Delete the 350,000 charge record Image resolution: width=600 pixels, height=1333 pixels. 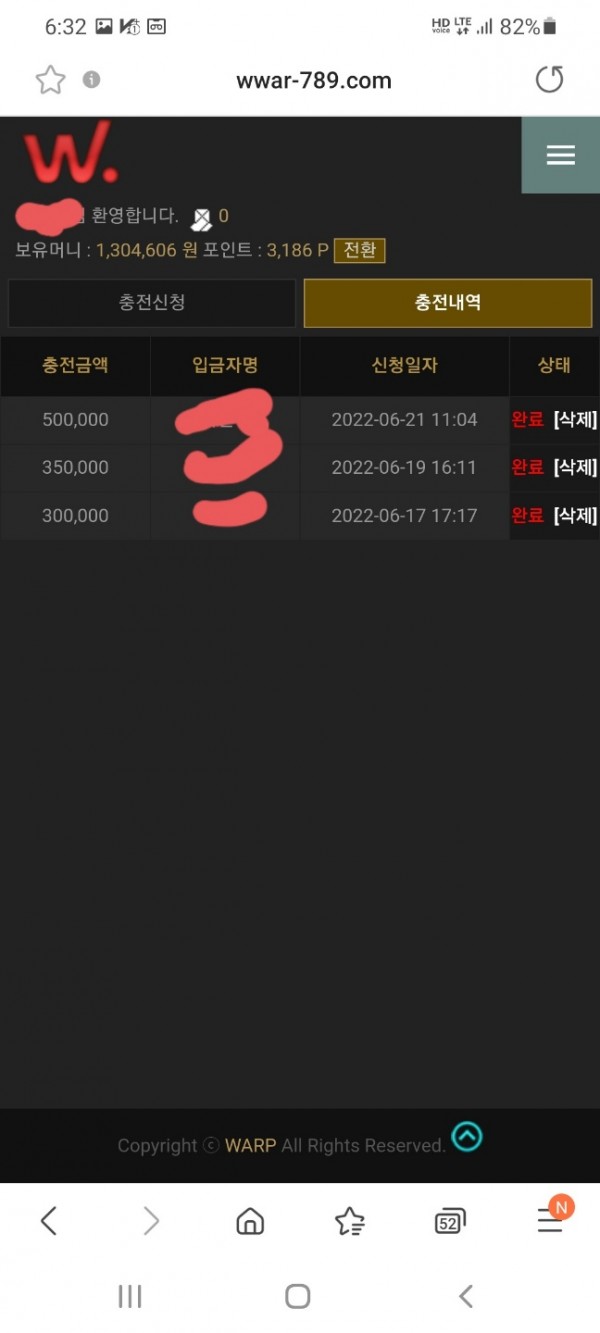[x=575, y=467]
